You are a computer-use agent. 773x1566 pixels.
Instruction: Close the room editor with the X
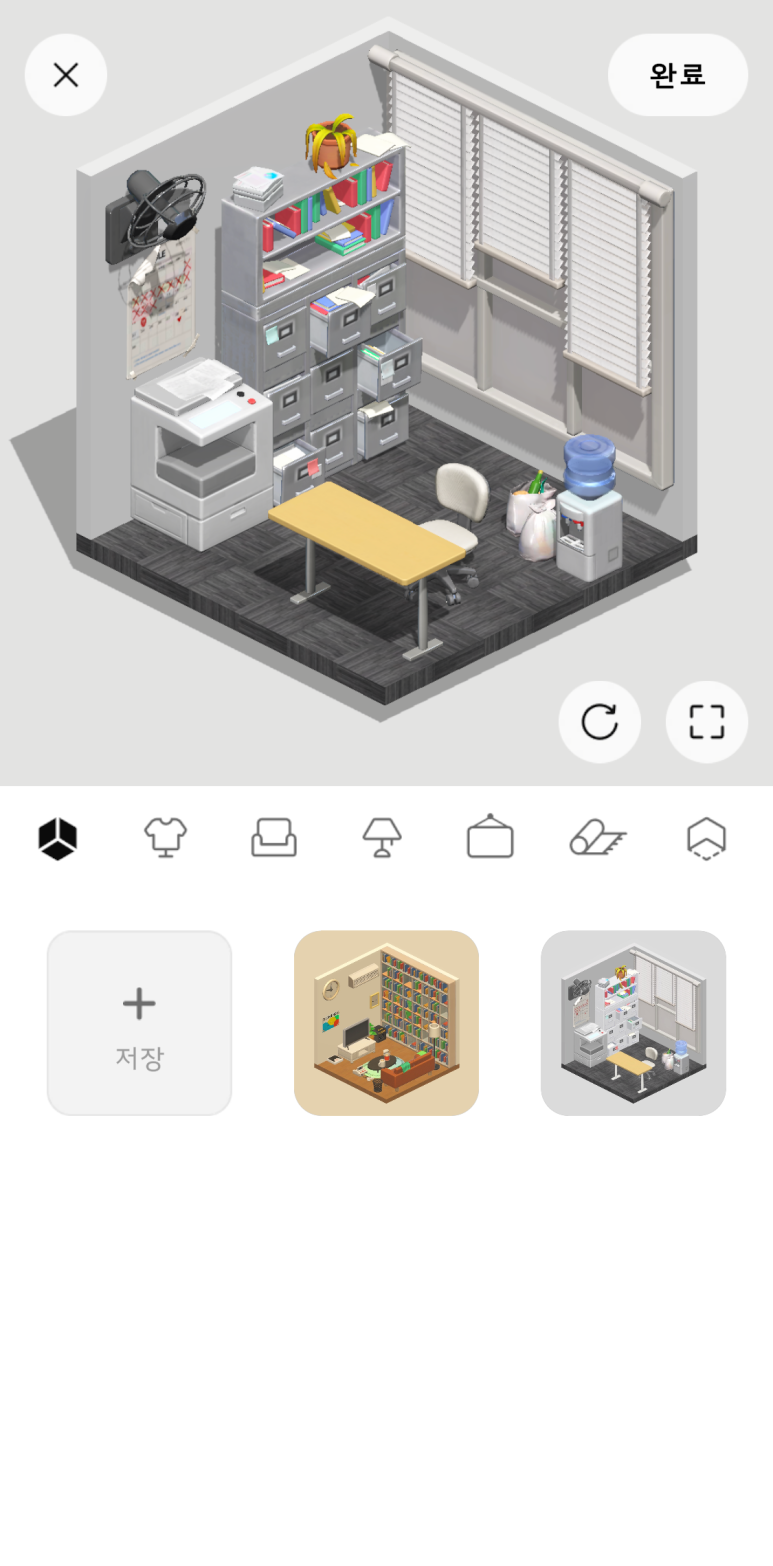pos(66,75)
